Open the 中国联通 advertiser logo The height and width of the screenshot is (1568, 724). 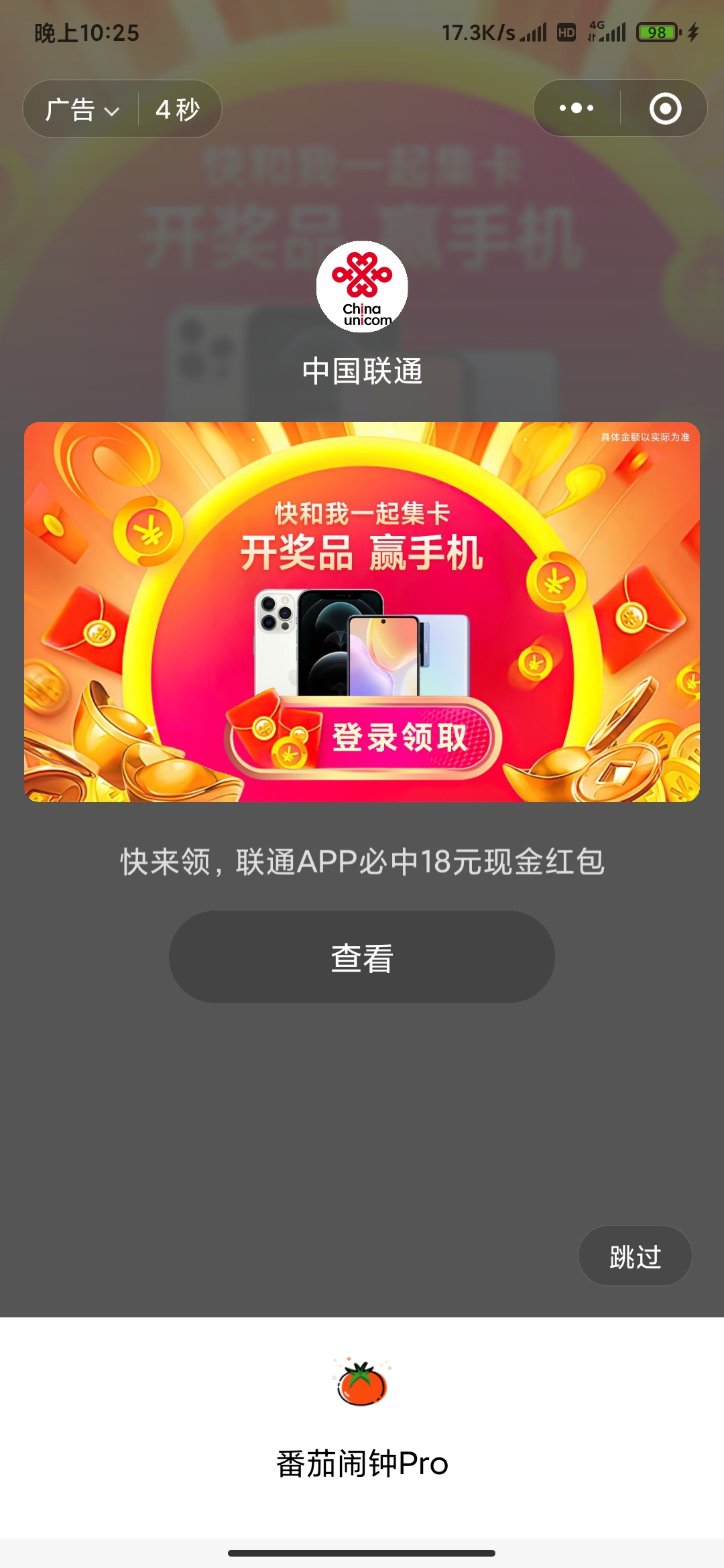(x=362, y=287)
